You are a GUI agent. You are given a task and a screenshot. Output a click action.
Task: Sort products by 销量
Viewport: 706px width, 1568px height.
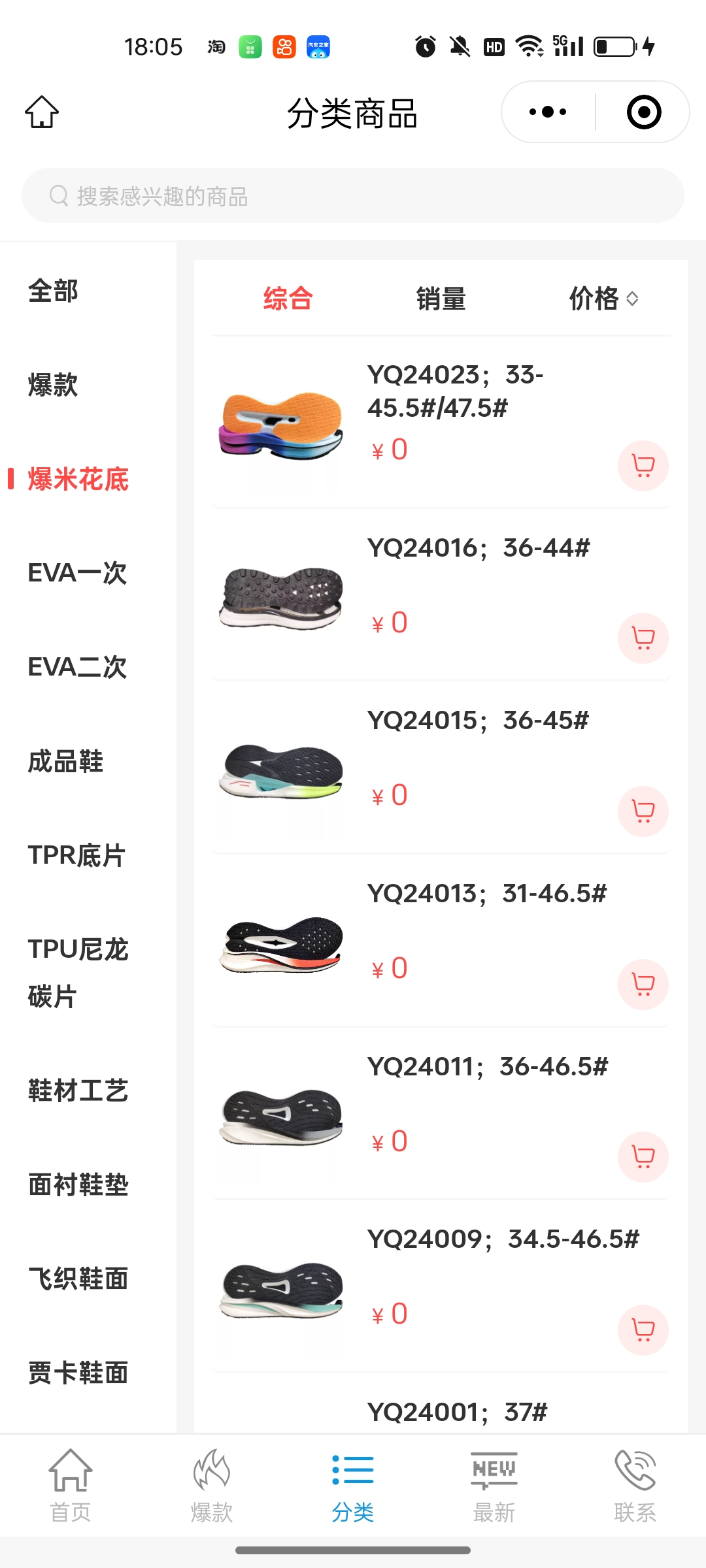coord(441,299)
